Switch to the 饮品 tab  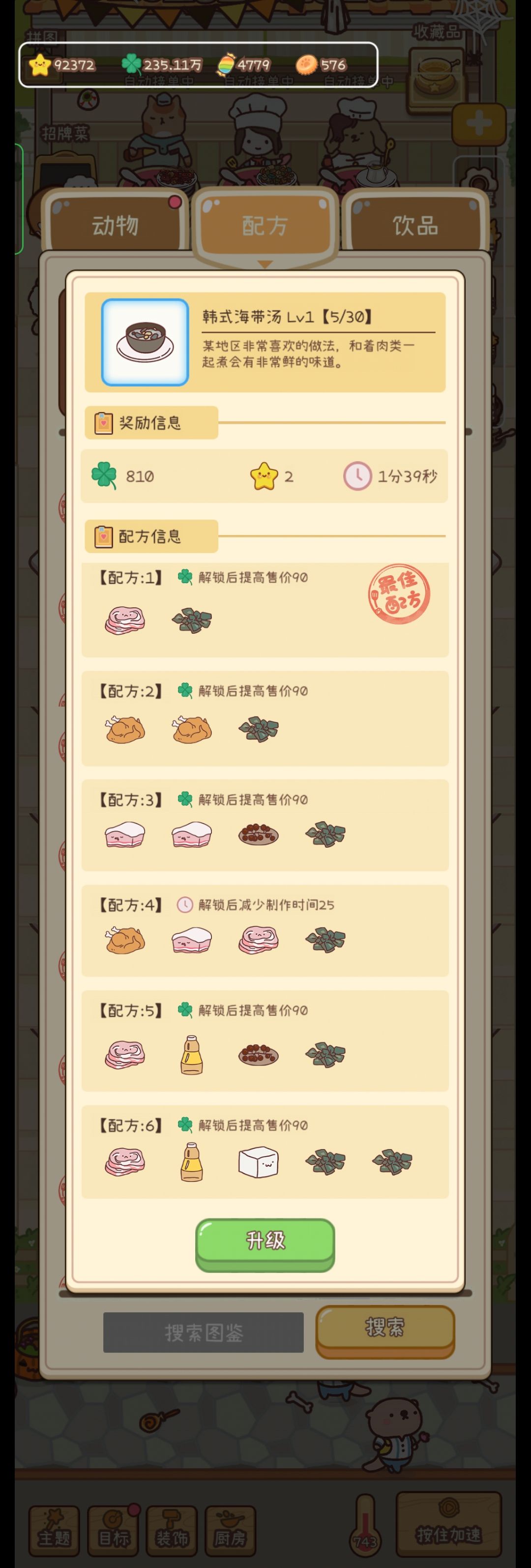click(414, 225)
